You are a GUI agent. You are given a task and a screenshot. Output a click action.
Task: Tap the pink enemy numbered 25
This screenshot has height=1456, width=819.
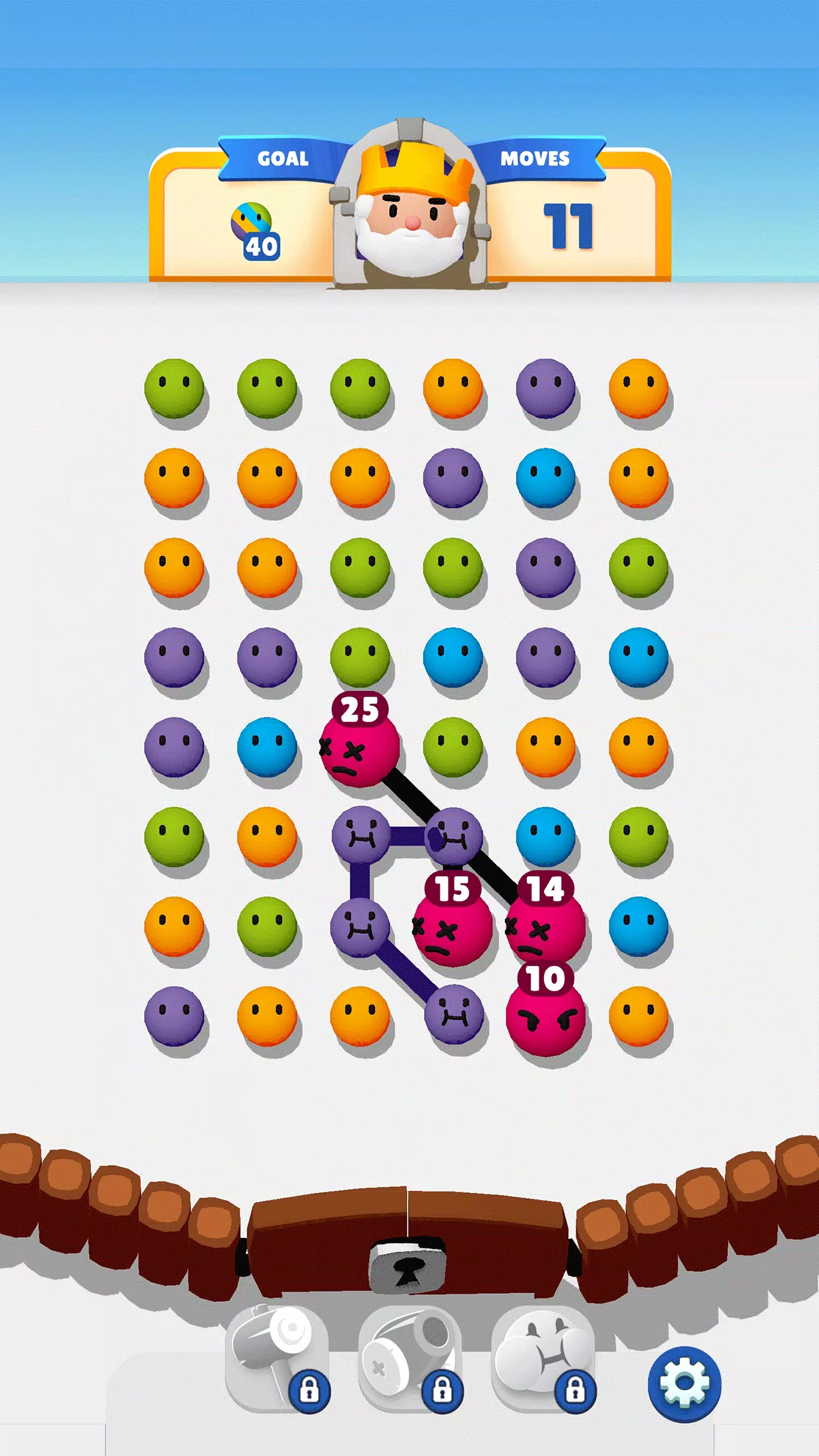point(359,748)
